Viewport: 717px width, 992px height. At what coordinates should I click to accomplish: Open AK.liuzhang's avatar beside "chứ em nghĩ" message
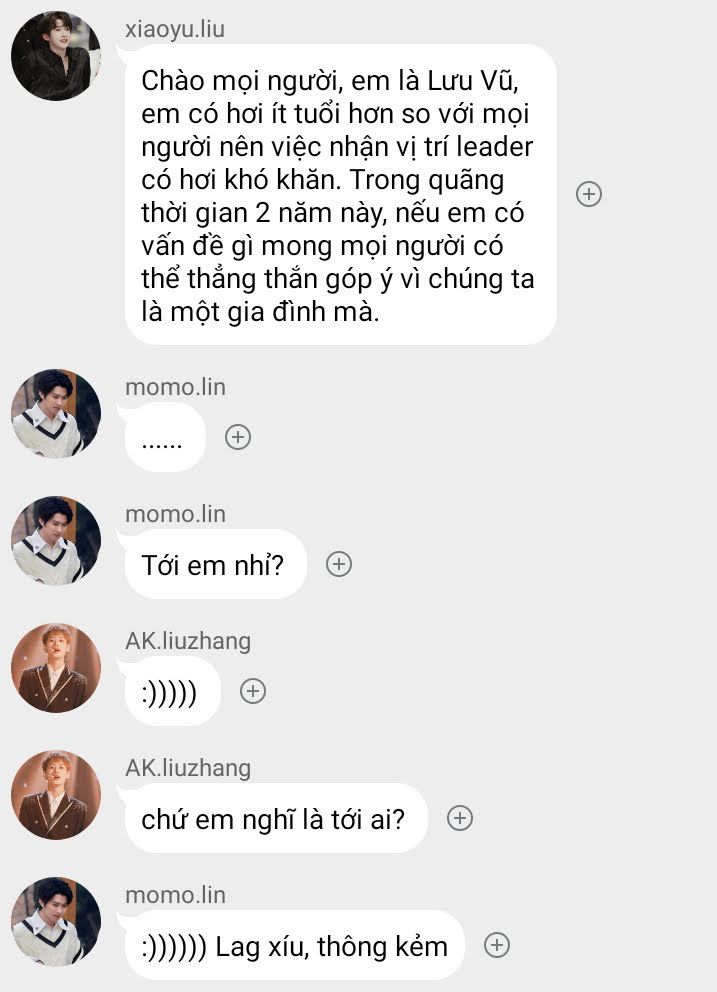56,795
